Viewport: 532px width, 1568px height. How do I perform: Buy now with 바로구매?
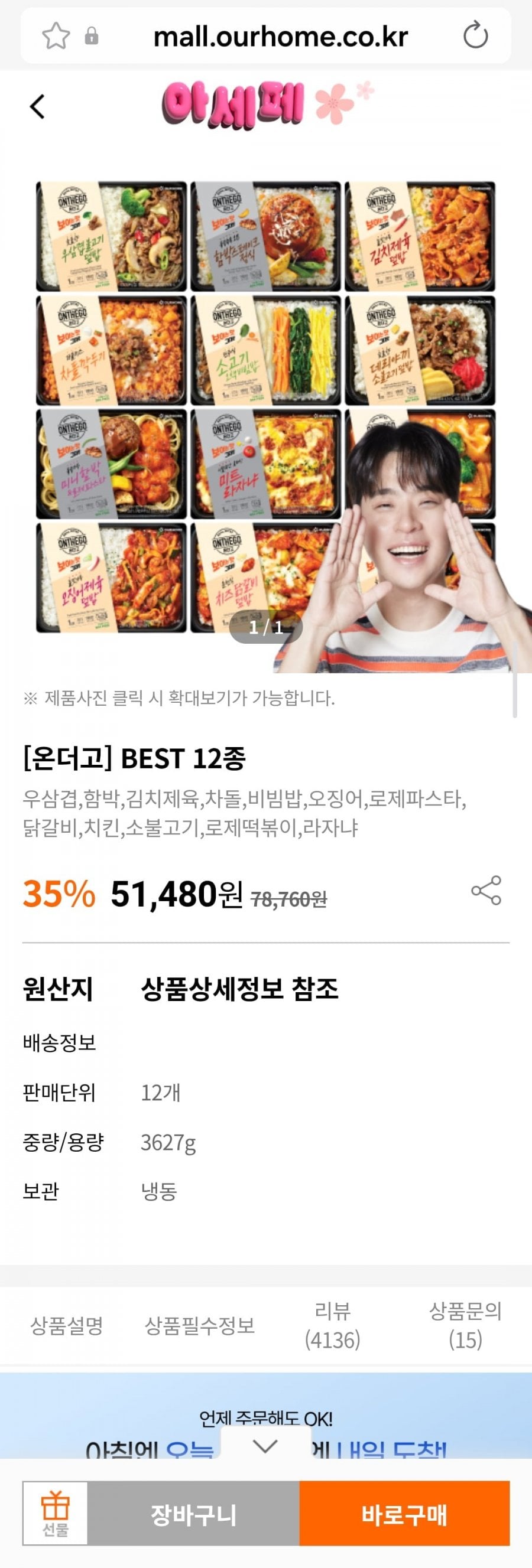404,1514
